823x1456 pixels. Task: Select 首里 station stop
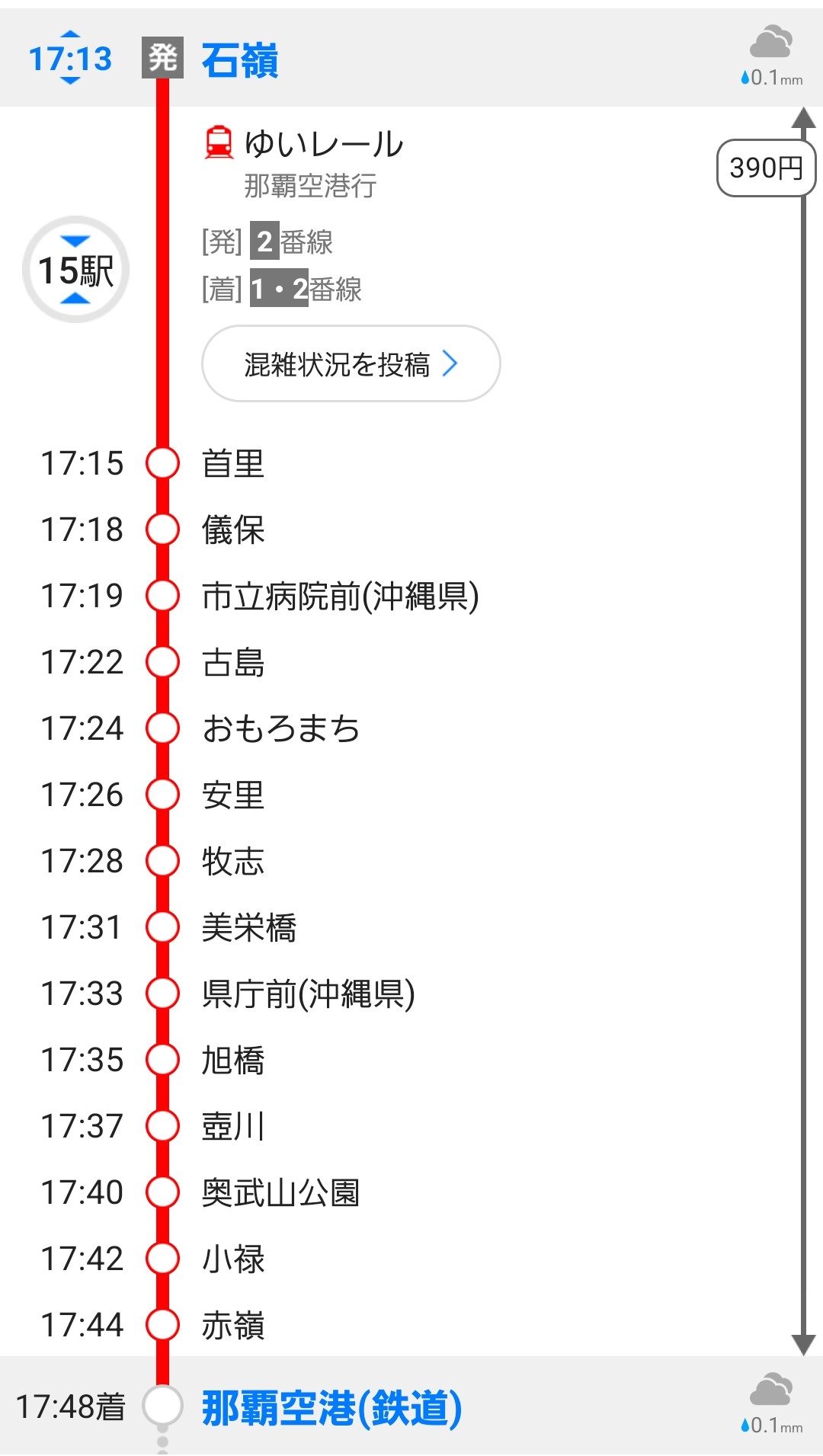[x=232, y=463]
